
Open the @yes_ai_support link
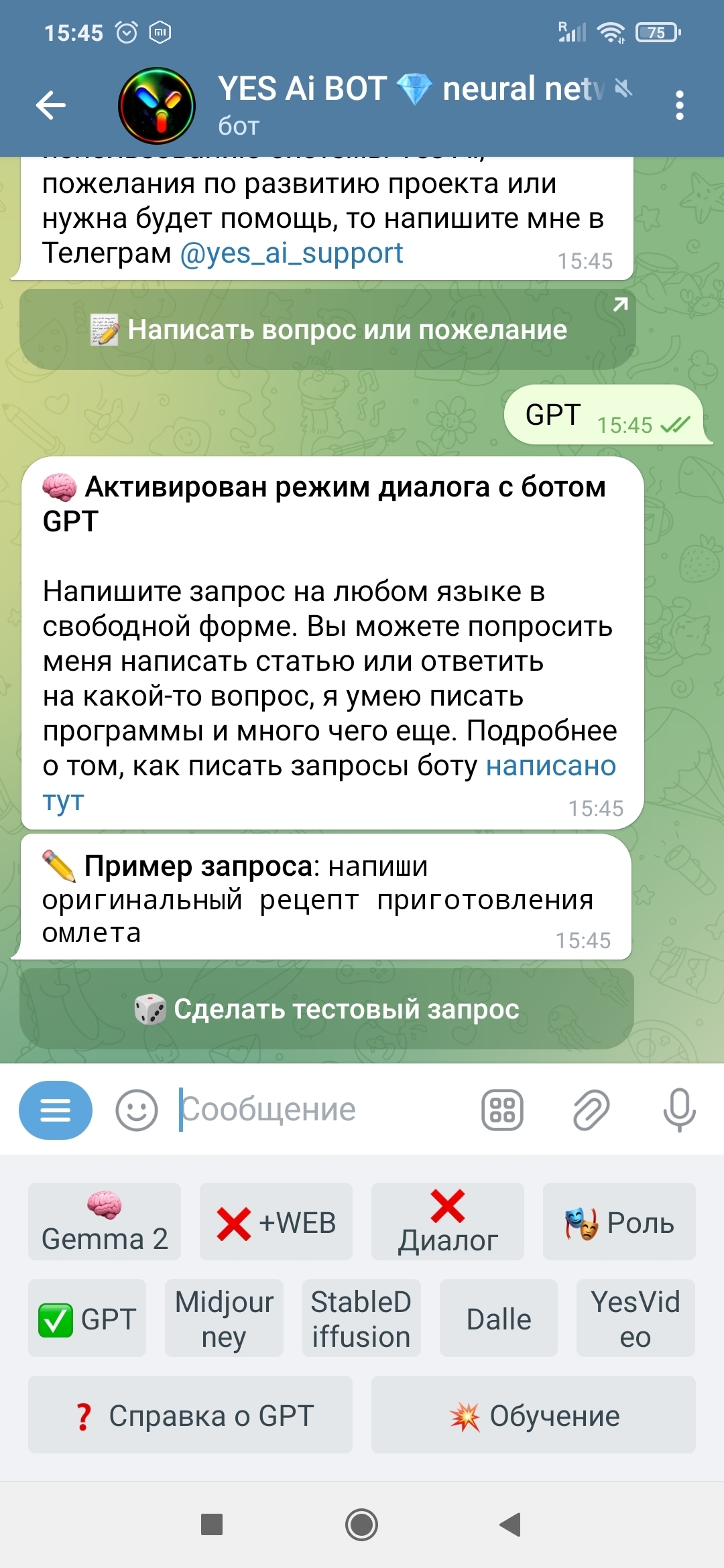coord(292,254)
